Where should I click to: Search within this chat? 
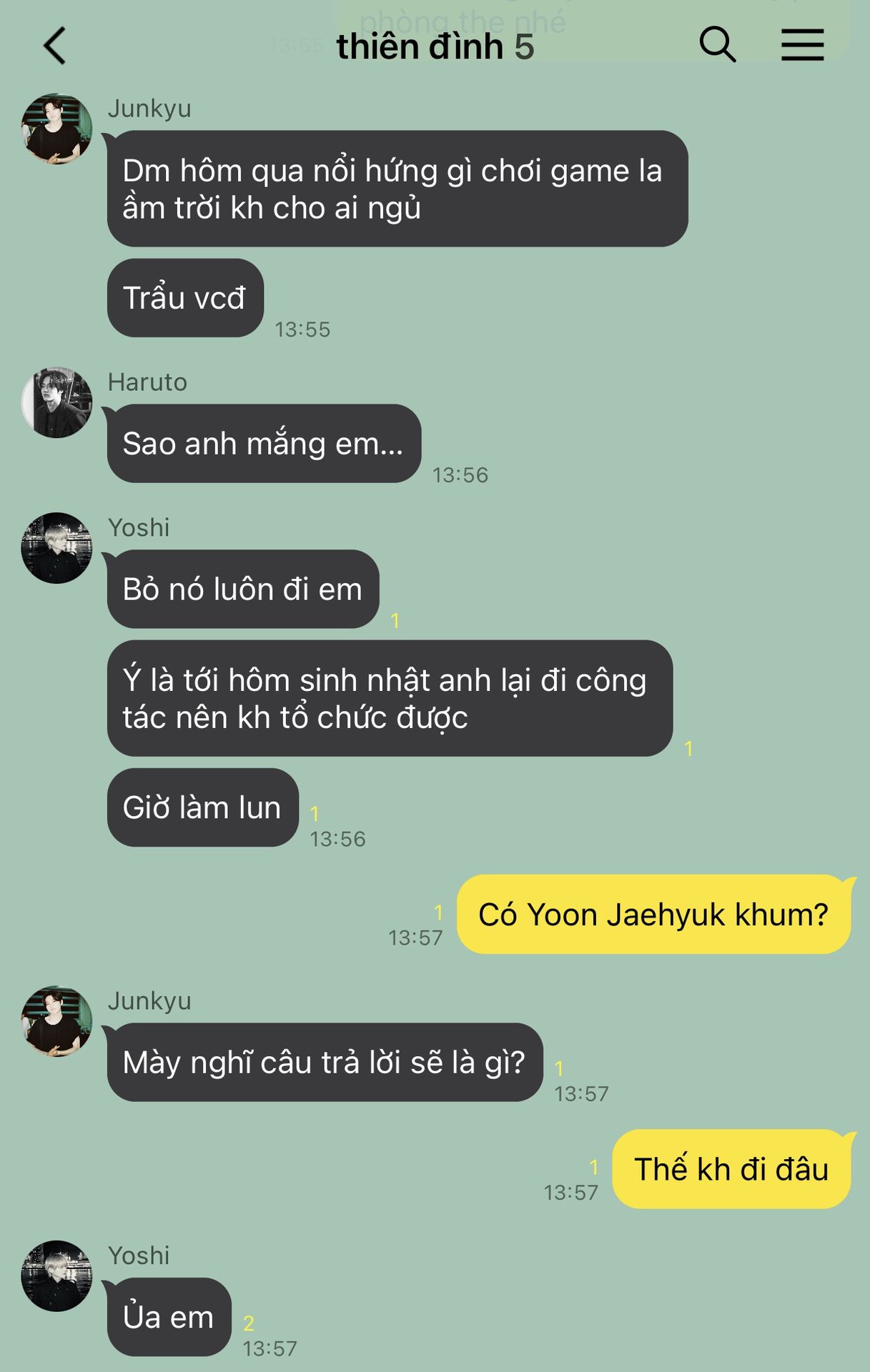click(717, 45)
